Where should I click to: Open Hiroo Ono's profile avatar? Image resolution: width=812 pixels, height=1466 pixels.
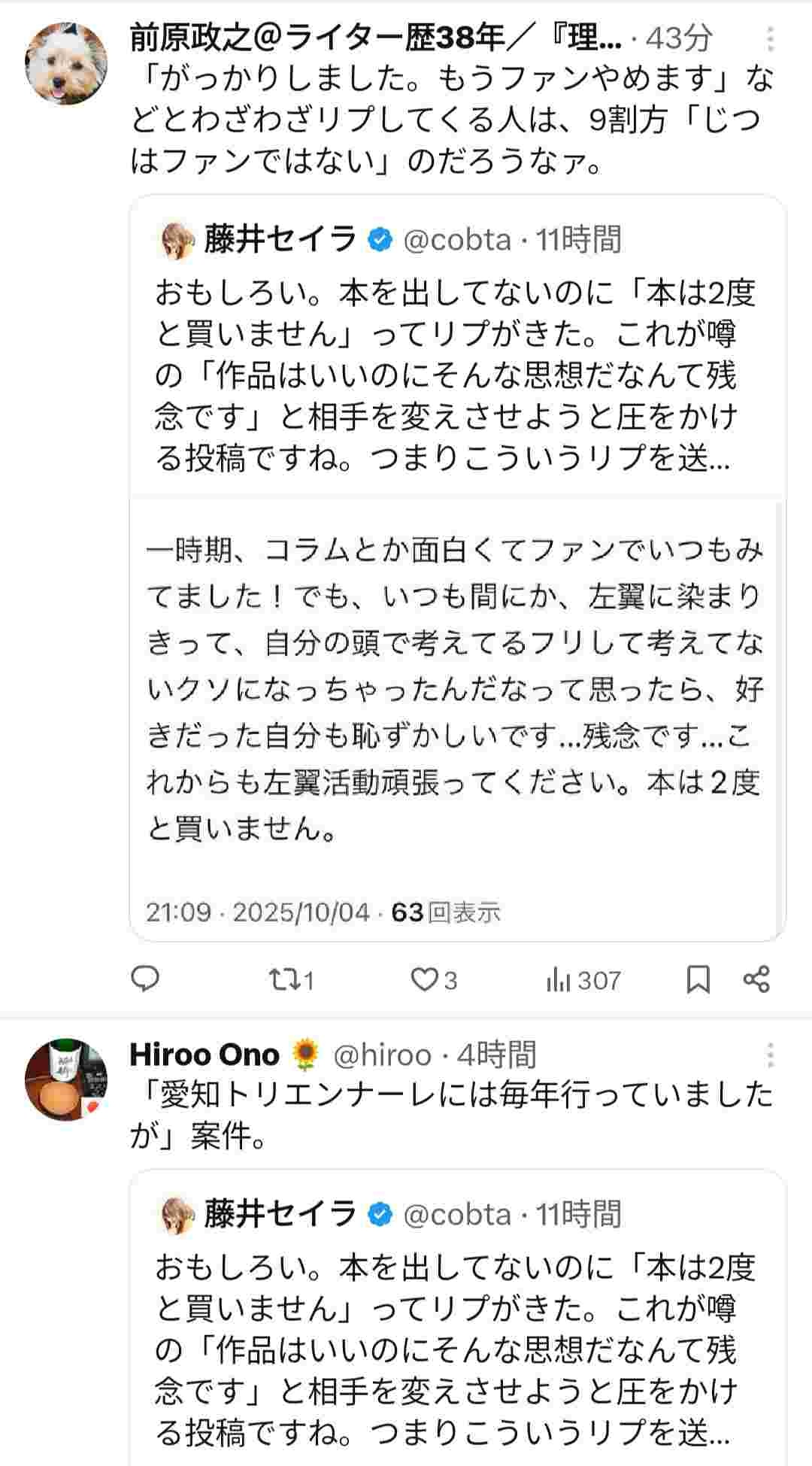click(66, 1079)
